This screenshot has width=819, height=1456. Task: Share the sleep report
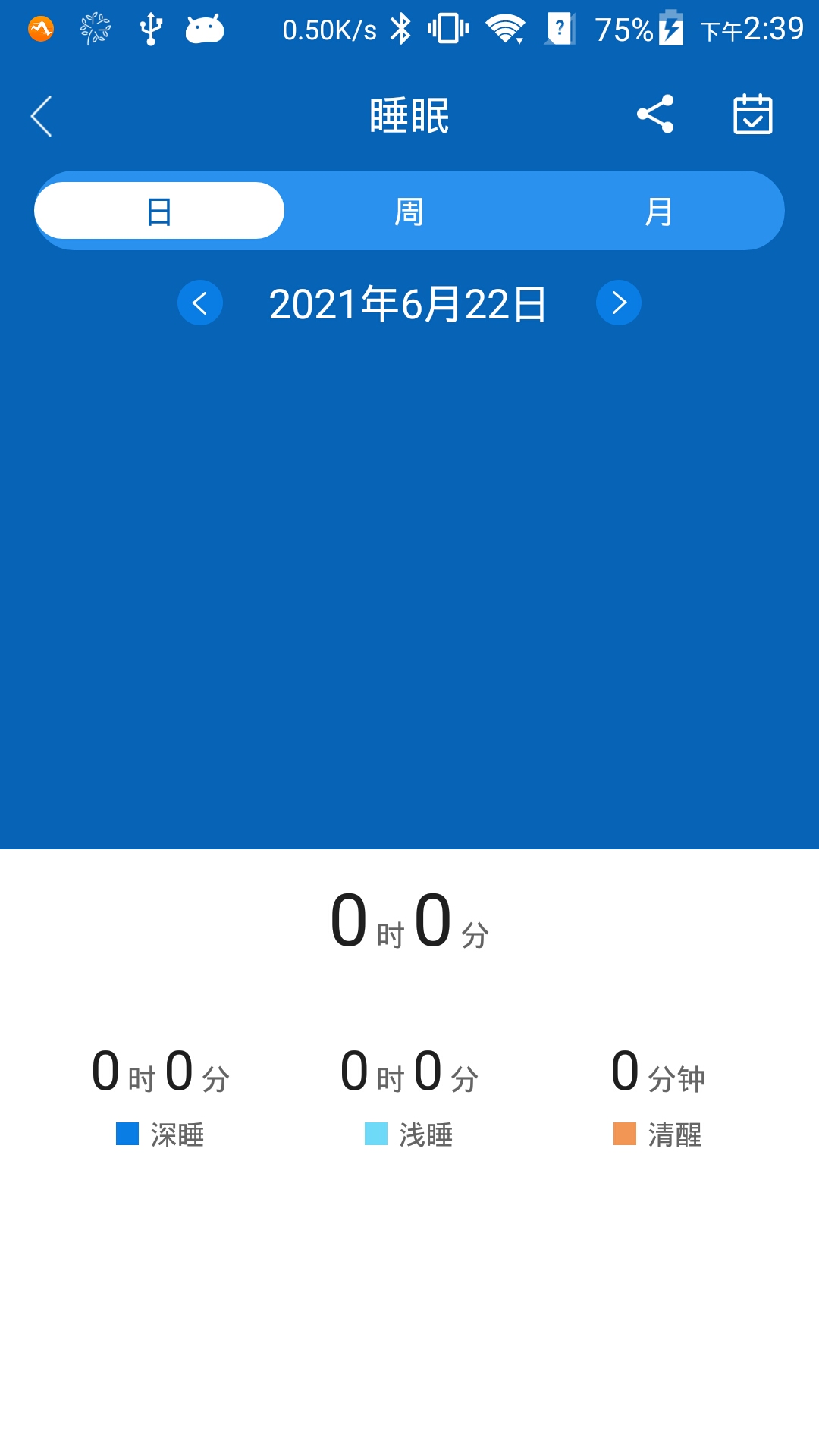[x=655, y=115]
